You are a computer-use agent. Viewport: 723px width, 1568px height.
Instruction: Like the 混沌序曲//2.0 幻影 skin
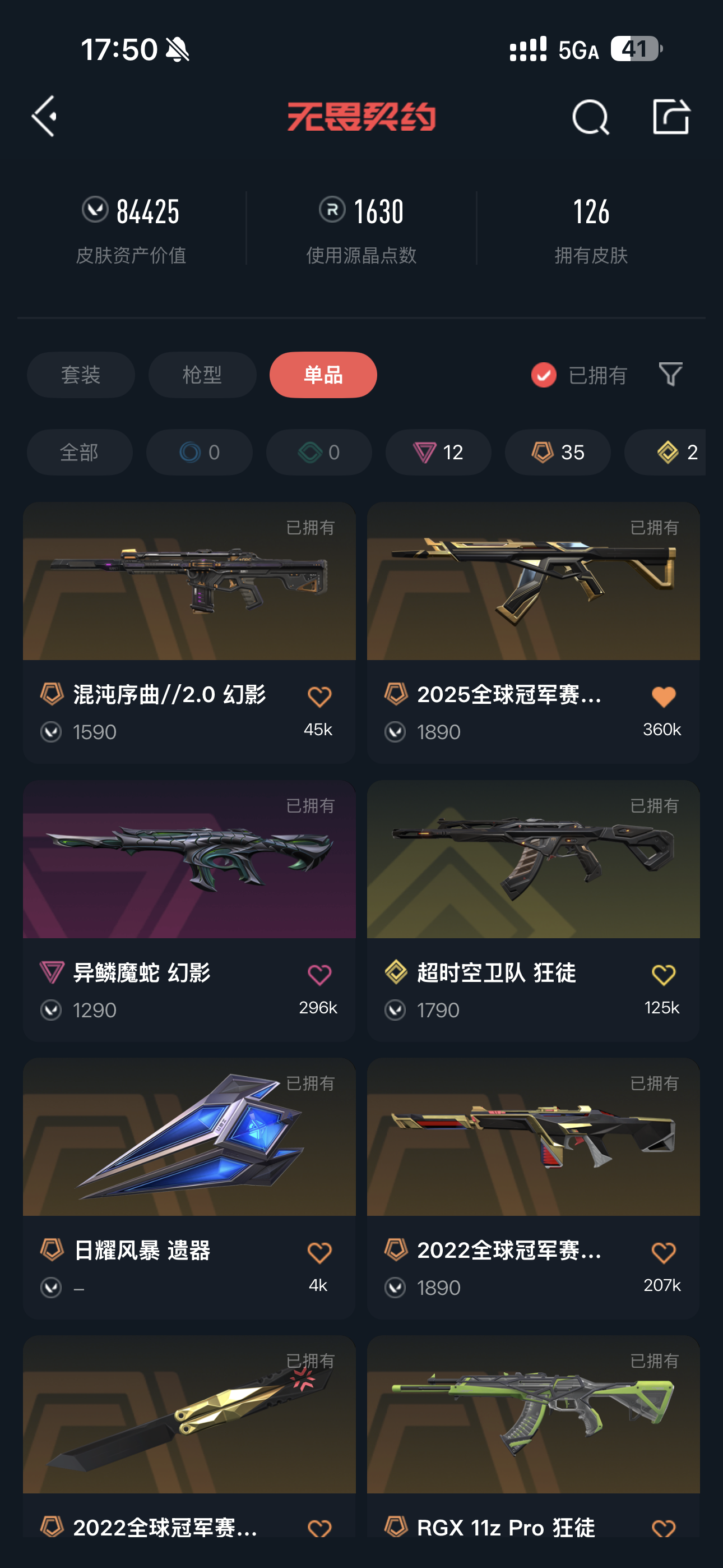[319, 697]
